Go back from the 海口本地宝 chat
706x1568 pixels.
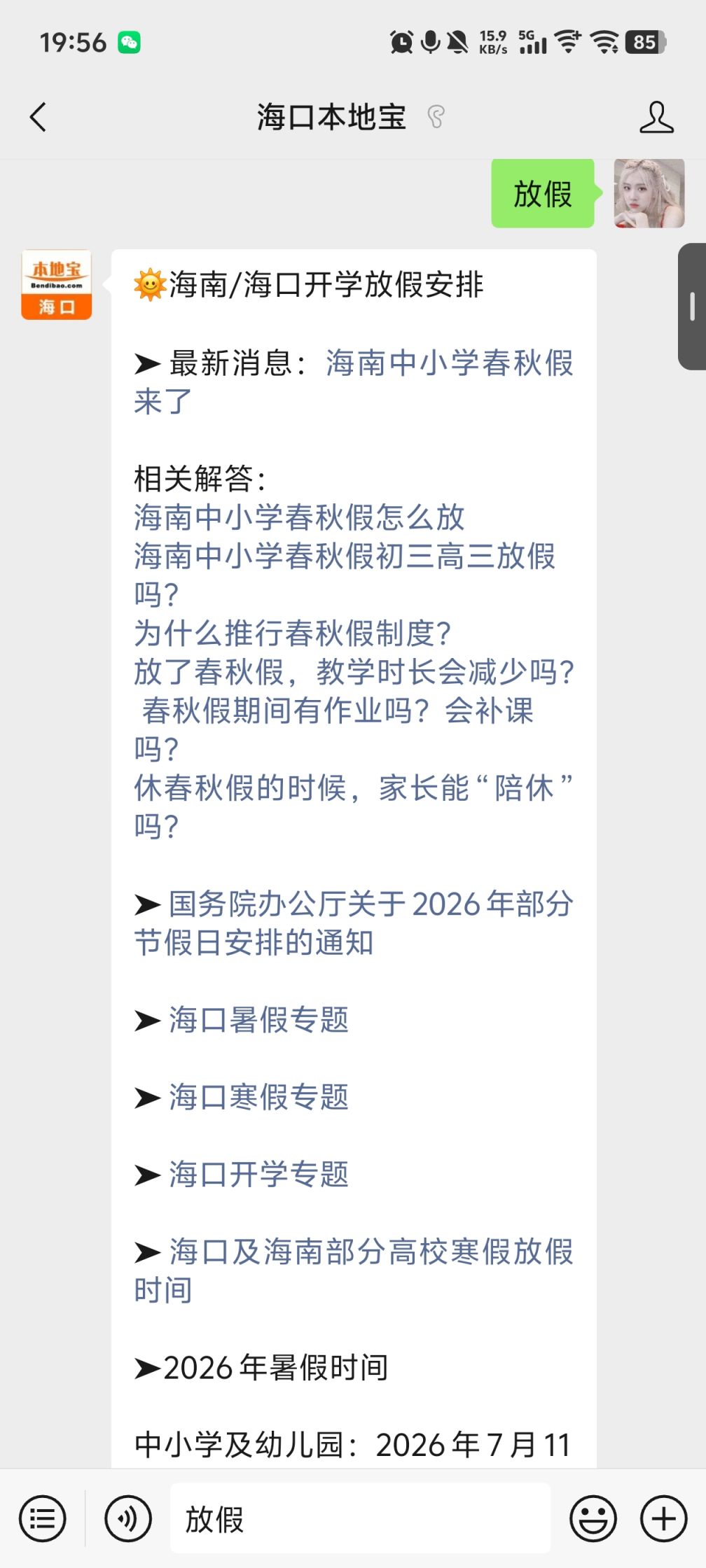pos(39,117)
